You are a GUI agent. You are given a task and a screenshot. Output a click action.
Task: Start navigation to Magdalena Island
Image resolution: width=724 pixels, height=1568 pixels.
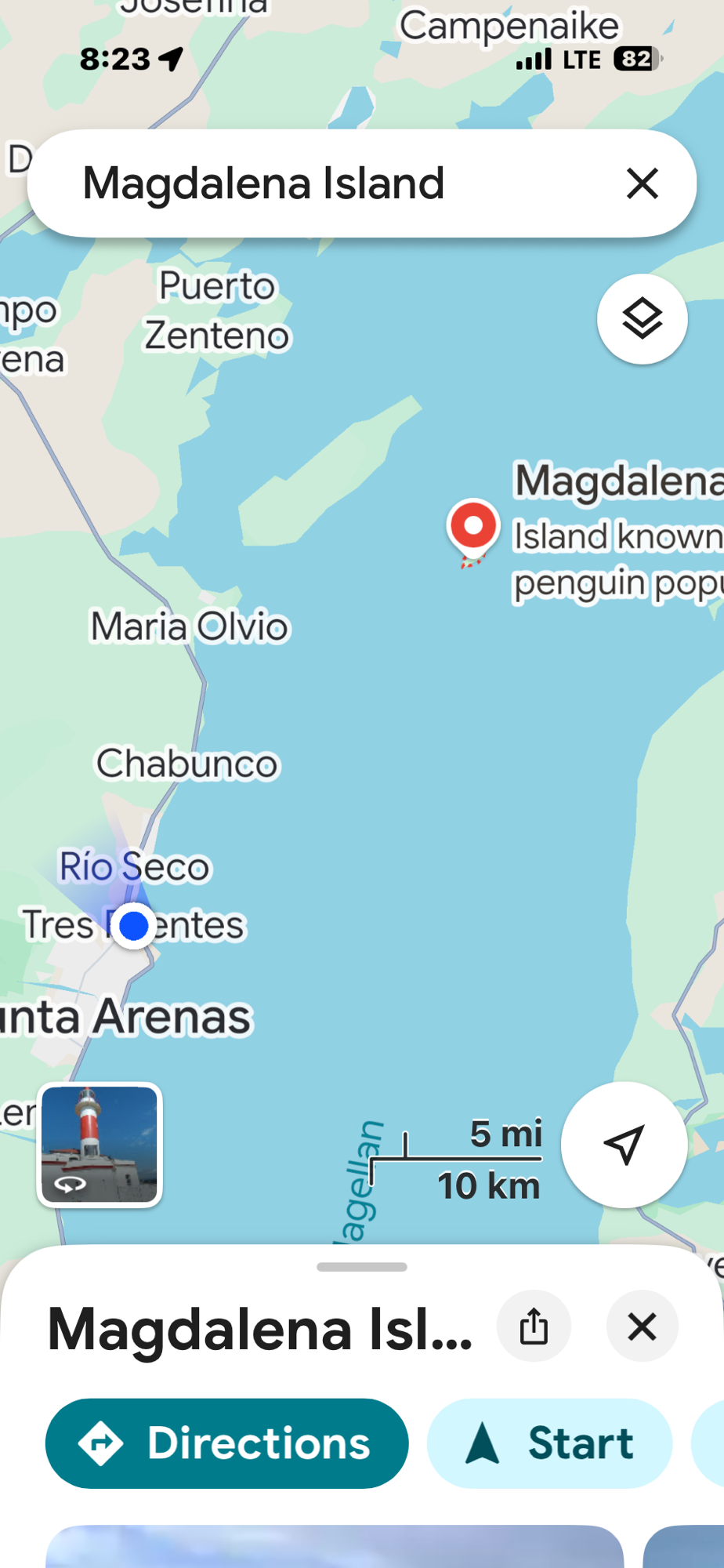click(x=550, y=1443)
